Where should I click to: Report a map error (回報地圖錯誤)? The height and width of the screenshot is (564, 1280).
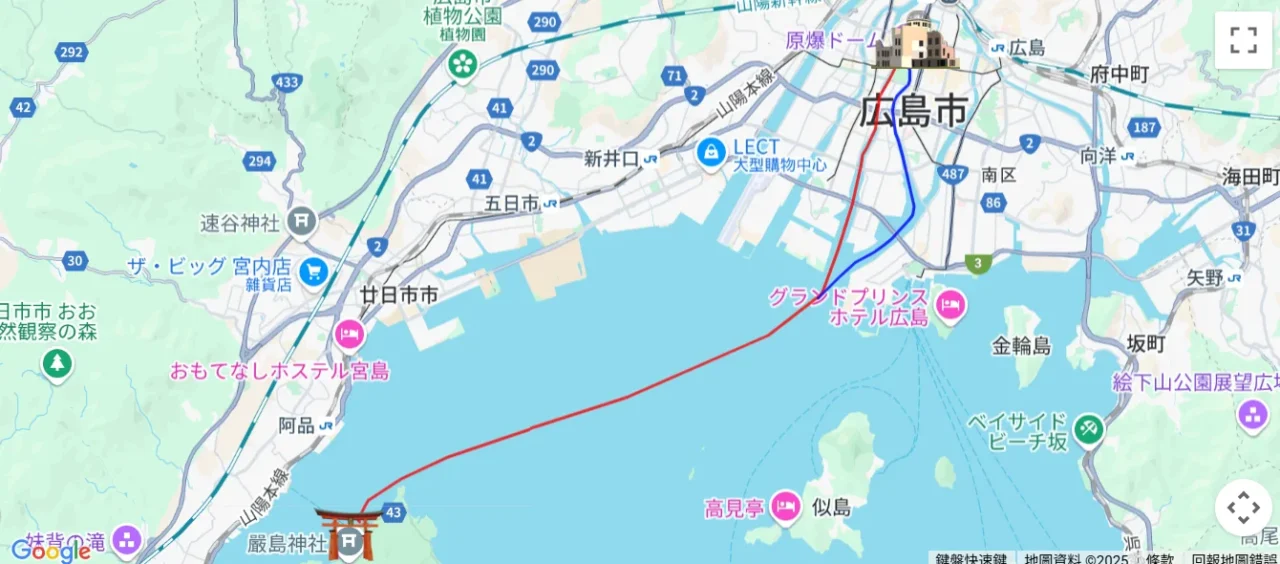tap(1235, 558)
